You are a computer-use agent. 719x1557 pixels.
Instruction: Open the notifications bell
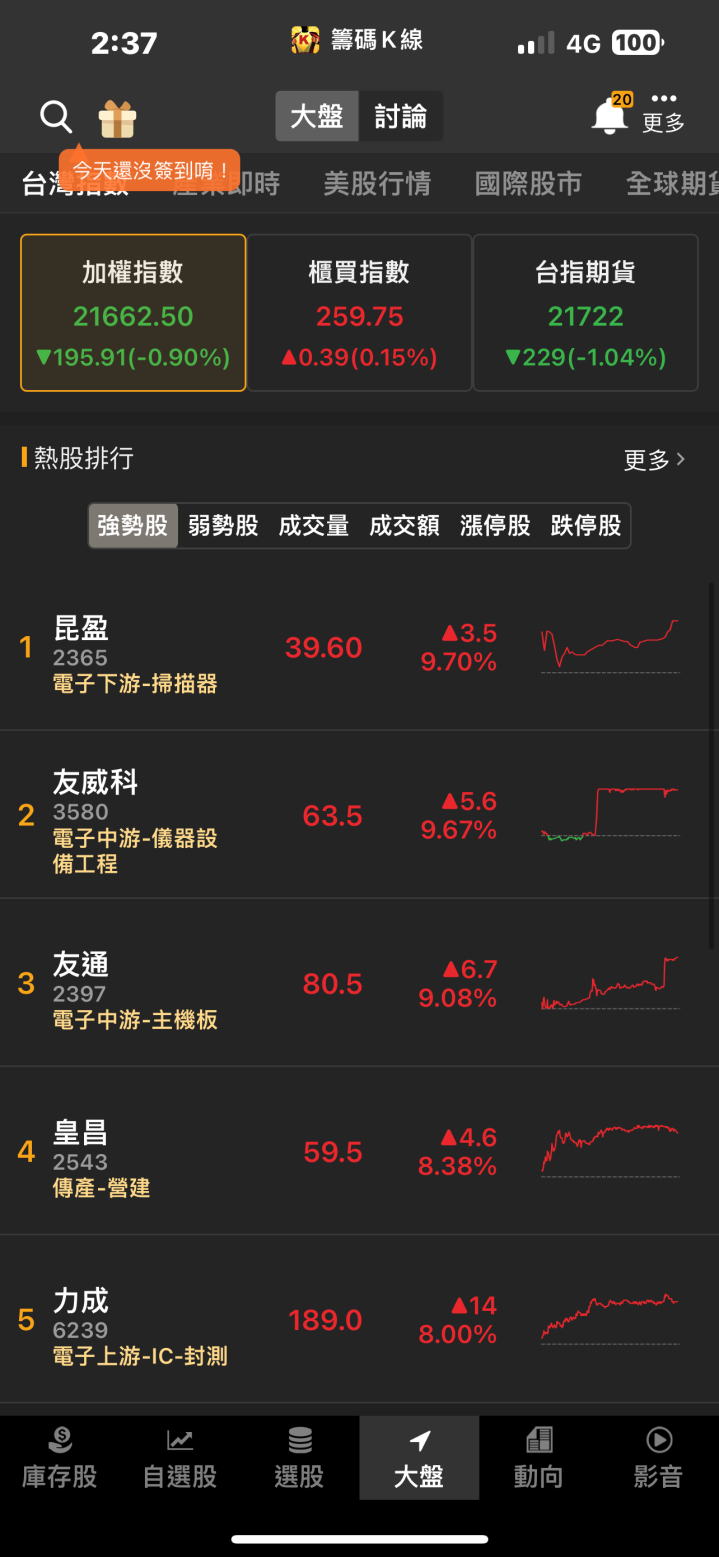tap(609, 116)
